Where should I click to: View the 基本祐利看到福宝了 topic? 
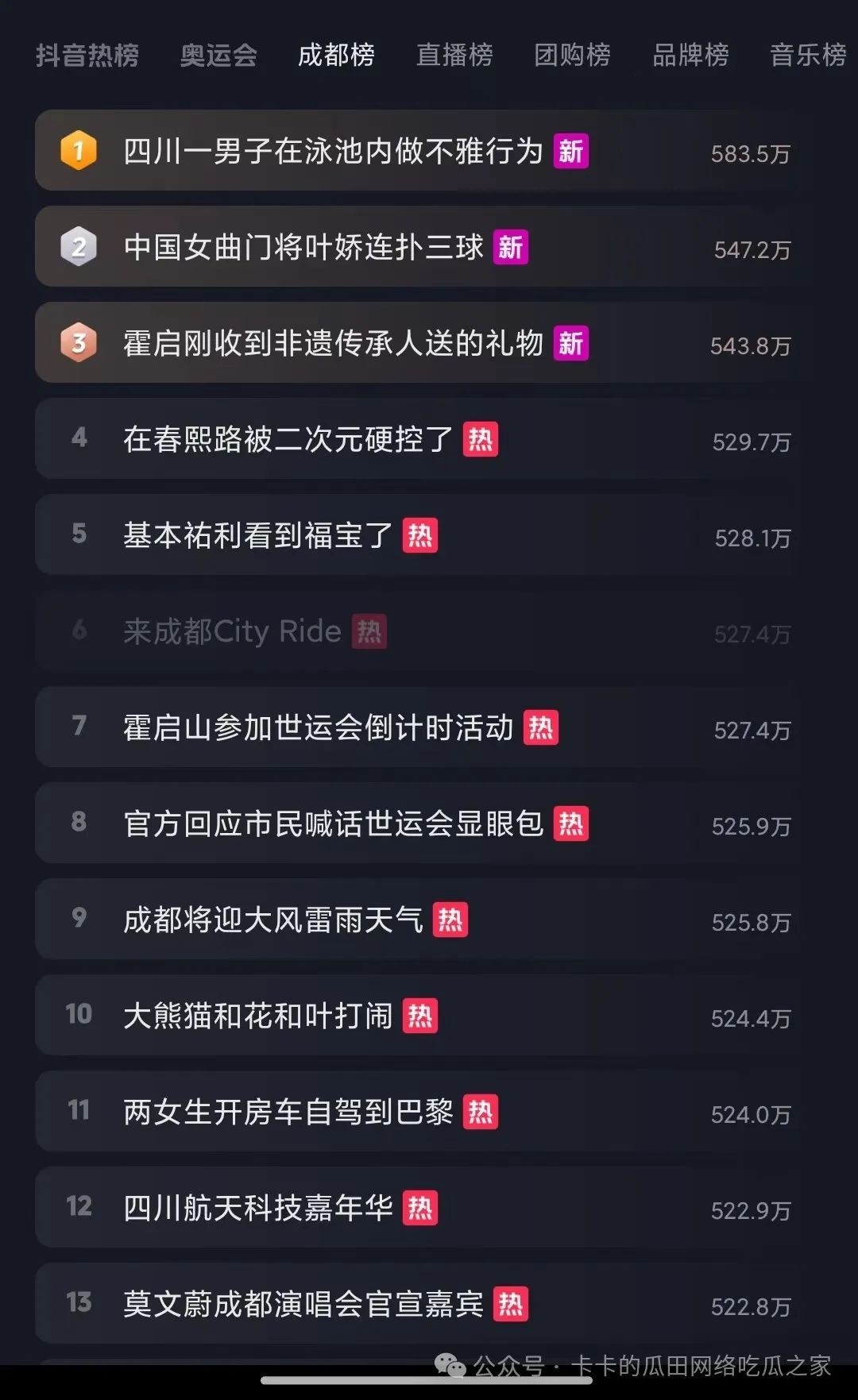click(258, 535)
